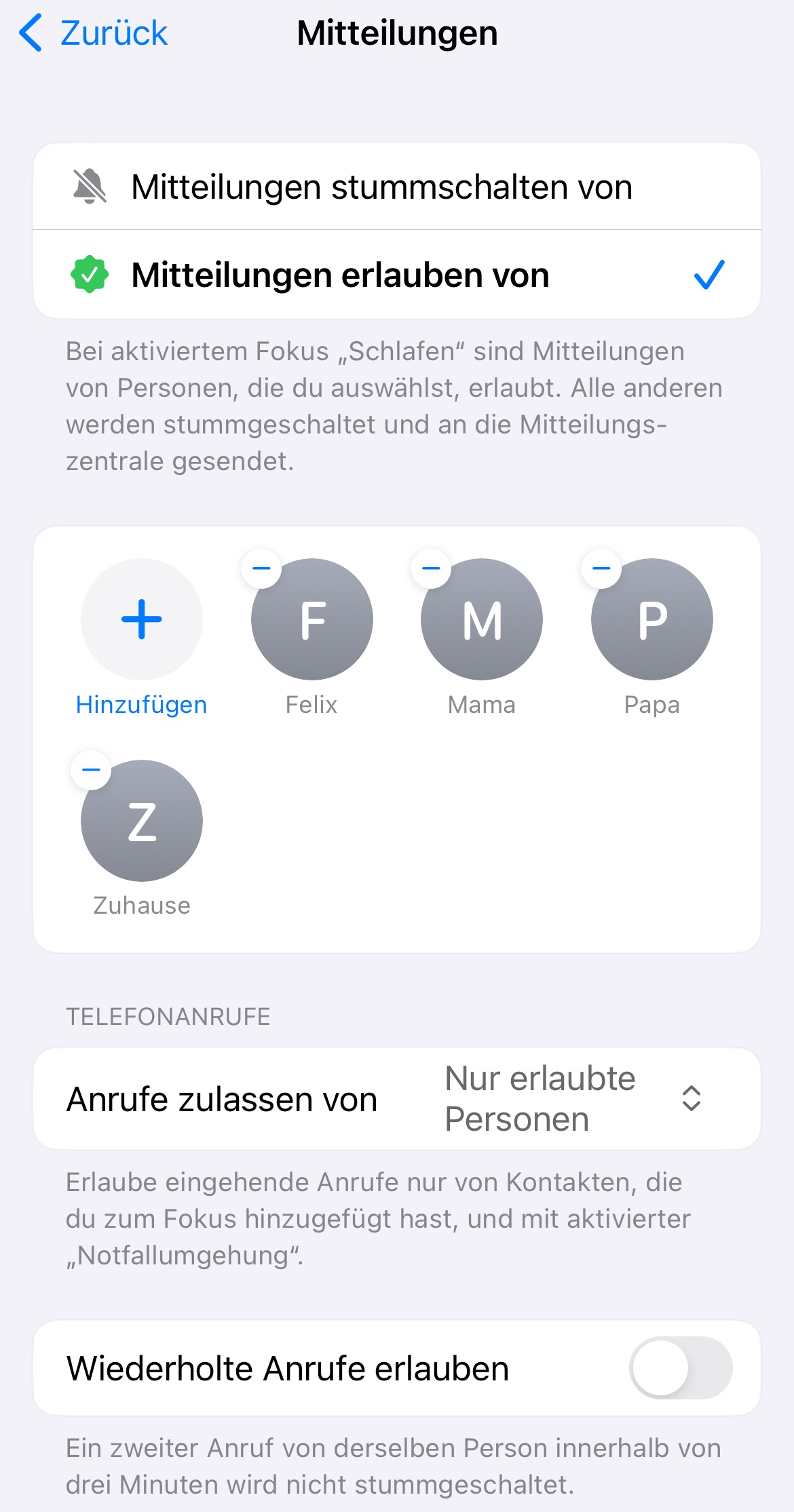This screenshot has width=794, height=1512.
Task: Enable Wiederholte Anrufe erlauben
Action: pyautogui.click(x=680, y=1368)
